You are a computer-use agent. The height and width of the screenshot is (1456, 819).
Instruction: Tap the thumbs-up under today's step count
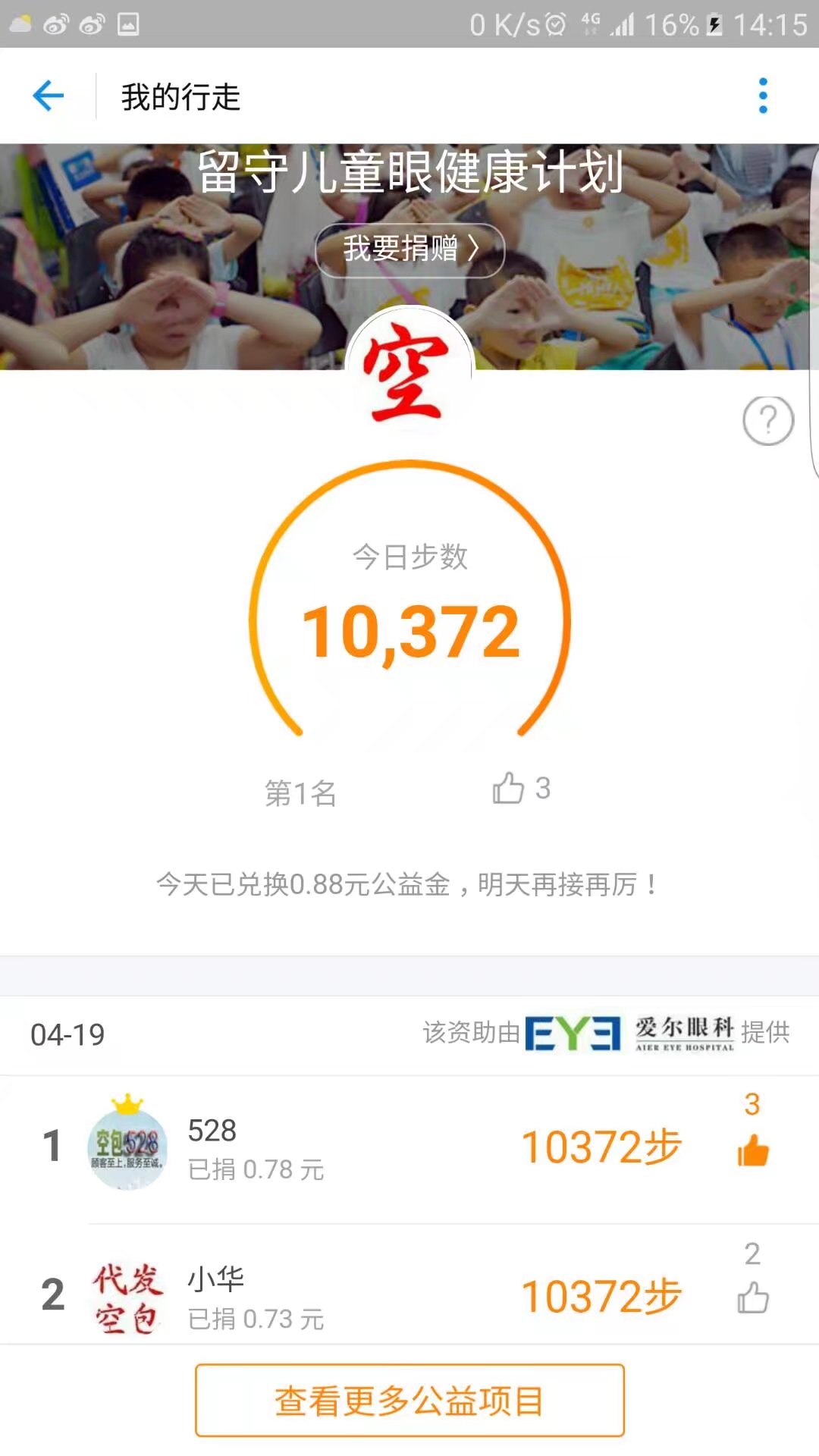click(510, 789)
